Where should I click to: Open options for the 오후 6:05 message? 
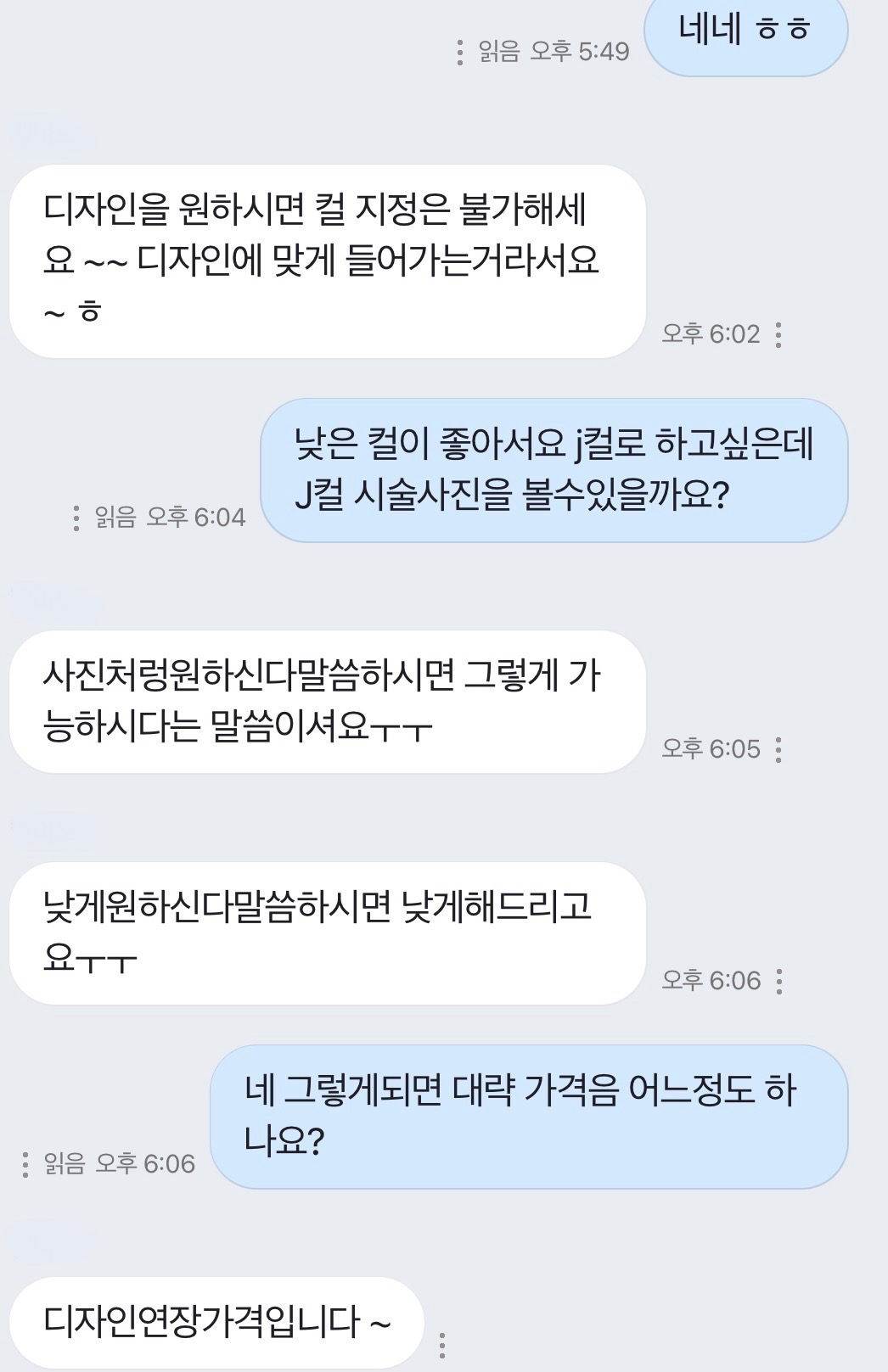(778, 749)
